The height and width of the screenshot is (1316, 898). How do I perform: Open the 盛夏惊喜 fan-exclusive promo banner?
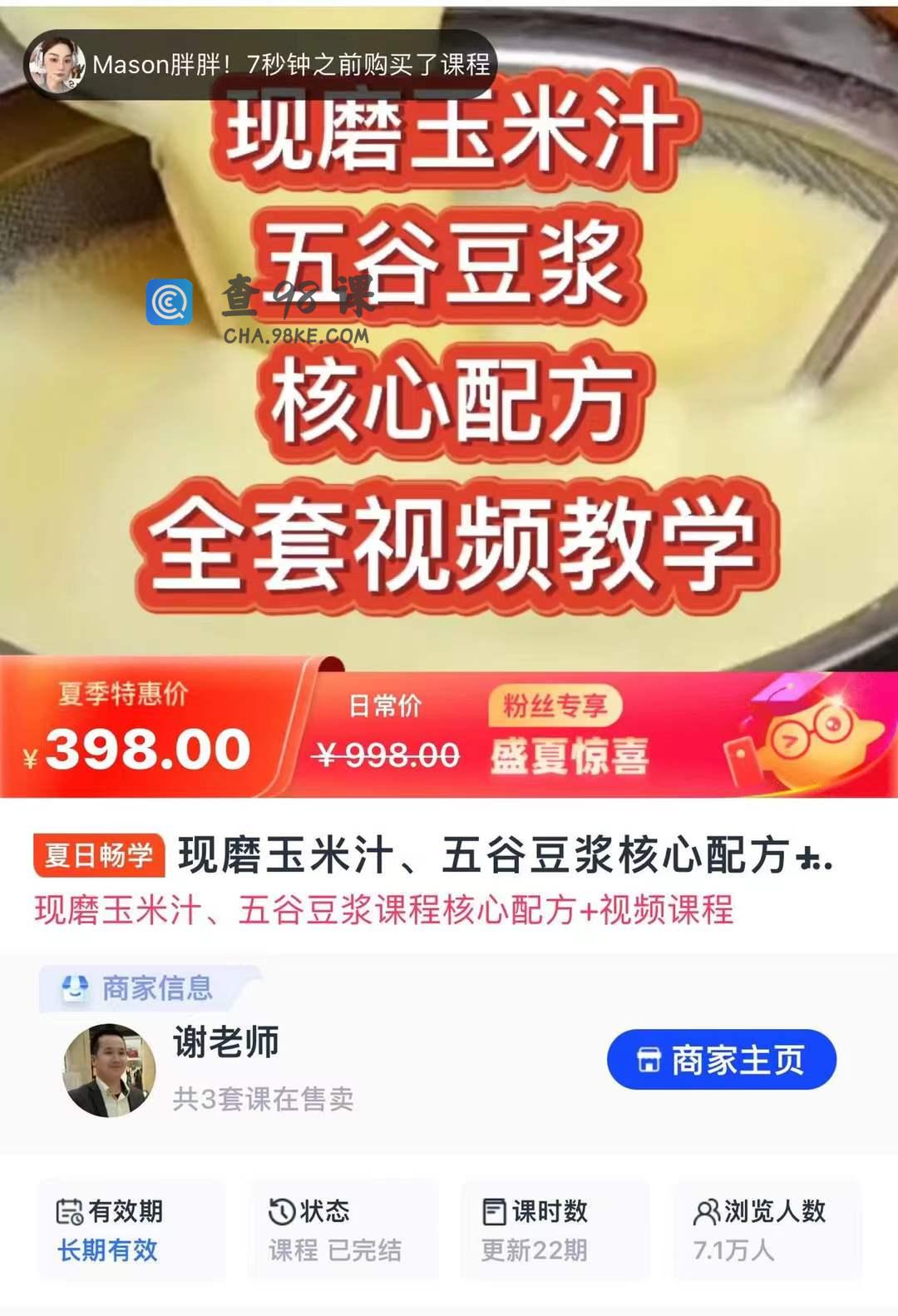click(569, 755)
